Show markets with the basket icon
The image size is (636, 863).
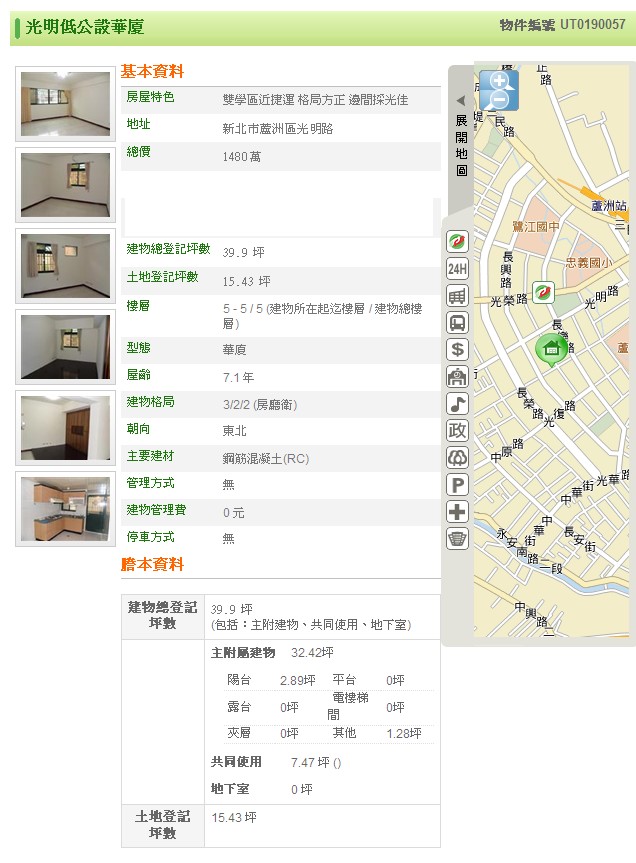point(457,539)
